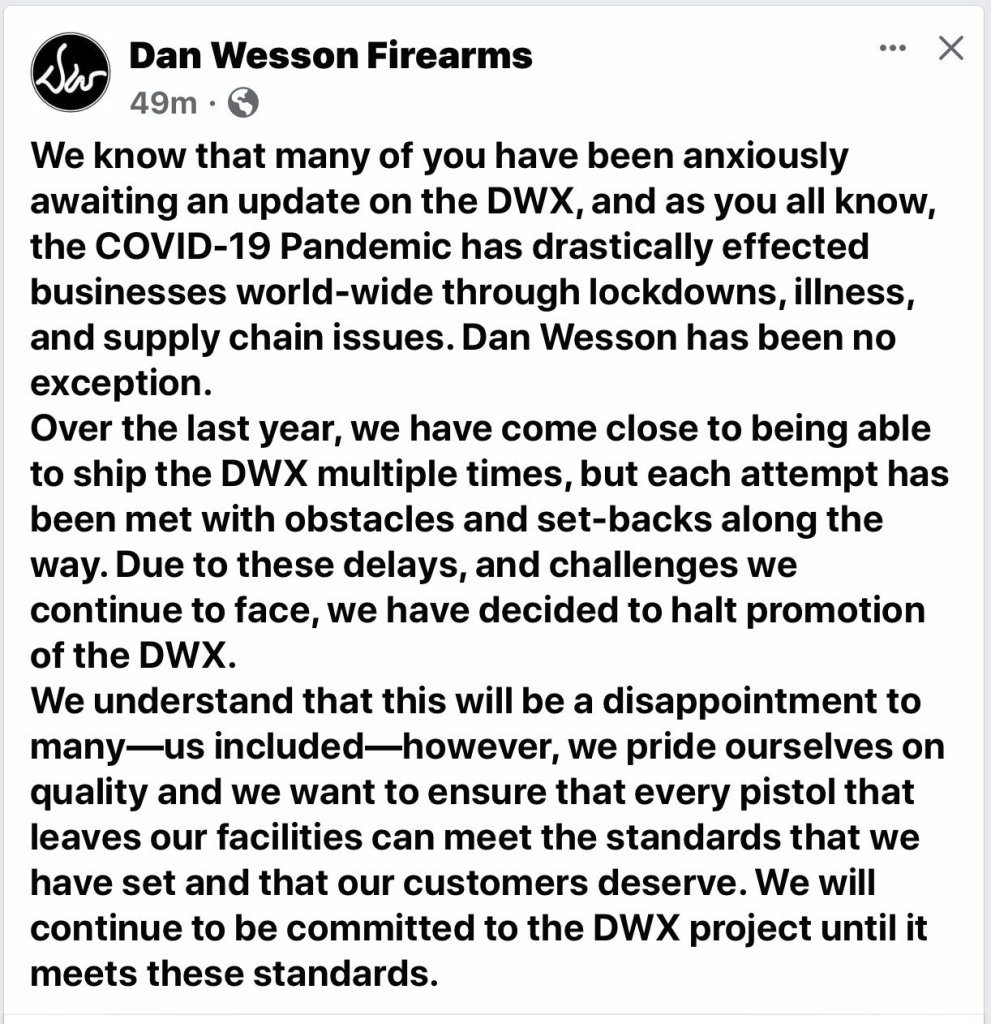Image resolution: width=991 pixels, height=1024 pixels.
Task: Open the 49m post timestamp
Action: pyautogui.click(x=163, y=102)
